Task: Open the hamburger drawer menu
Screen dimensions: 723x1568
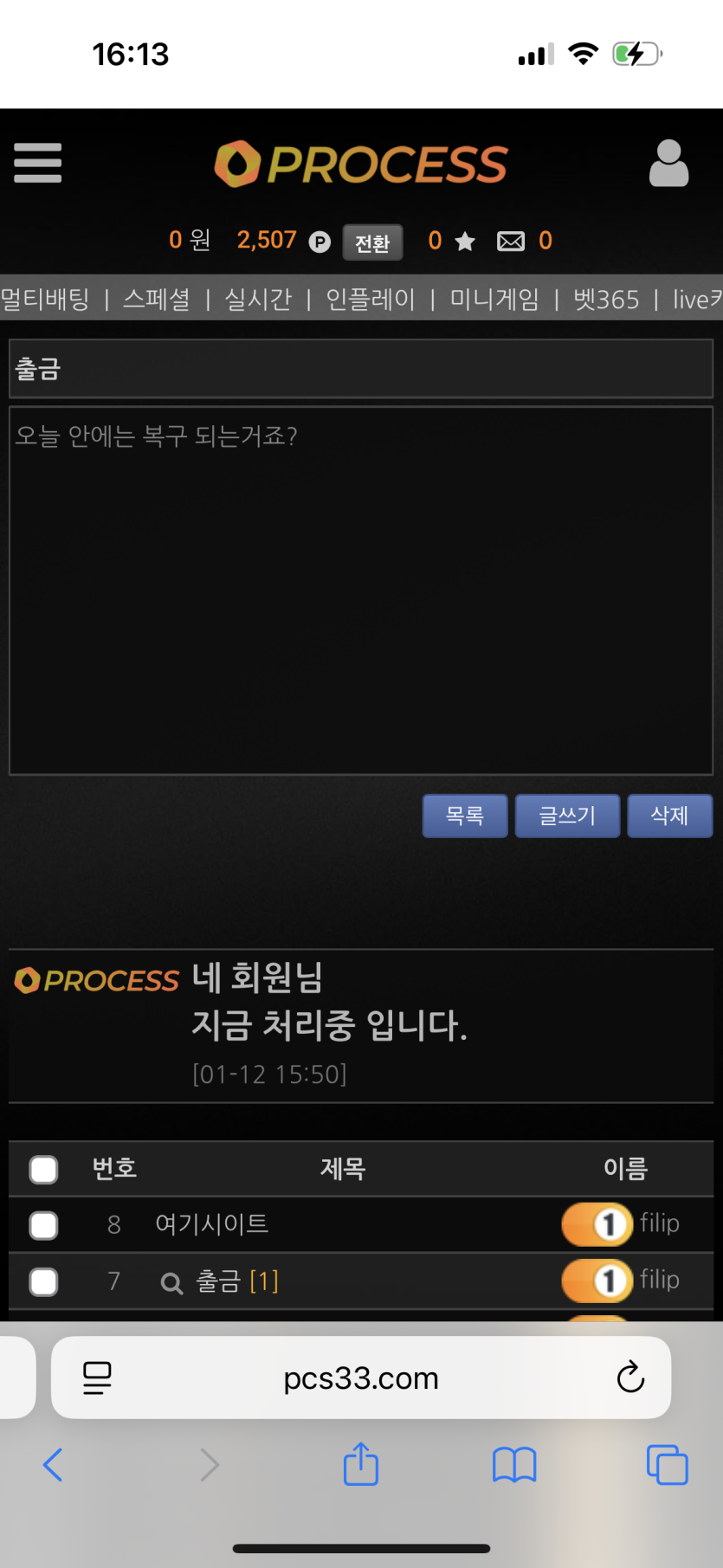Action: click(x=38, y=163)
